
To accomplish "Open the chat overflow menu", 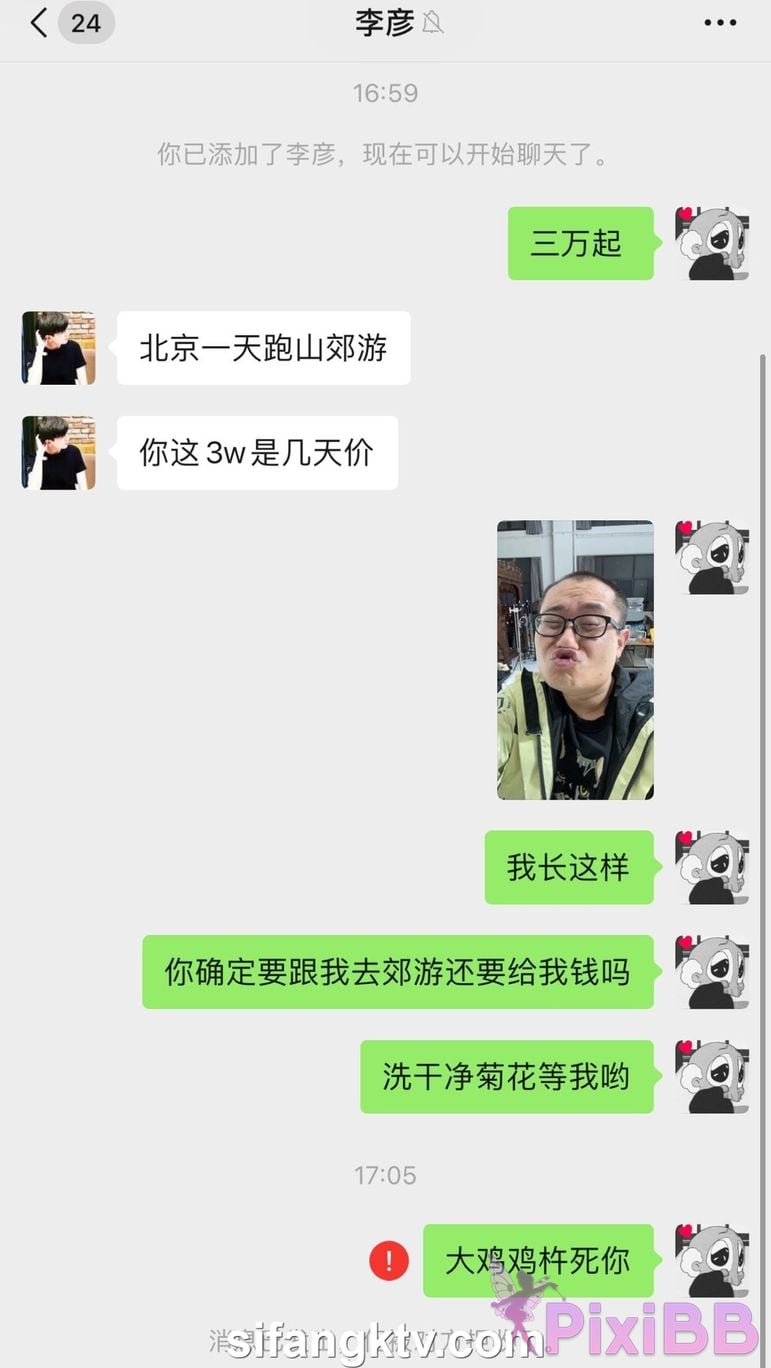I will [x=720, y=23].
